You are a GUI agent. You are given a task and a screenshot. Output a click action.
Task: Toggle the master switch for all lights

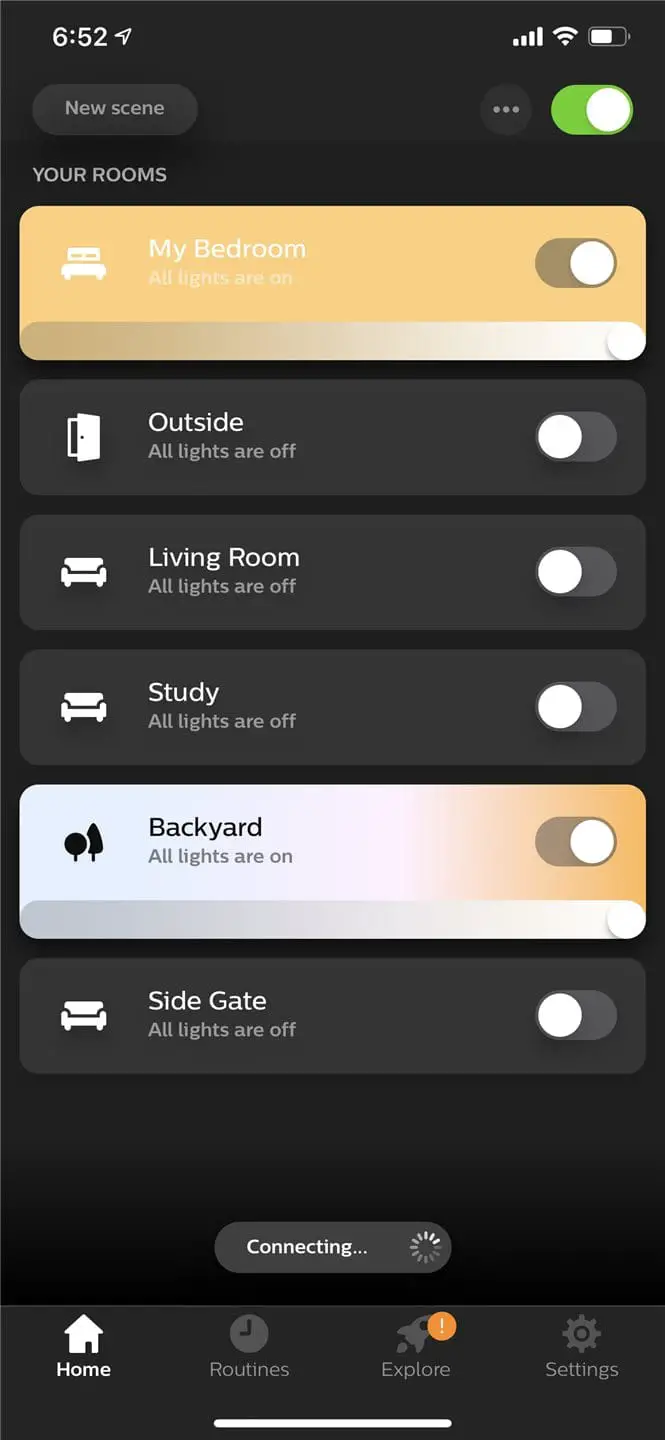592,109
